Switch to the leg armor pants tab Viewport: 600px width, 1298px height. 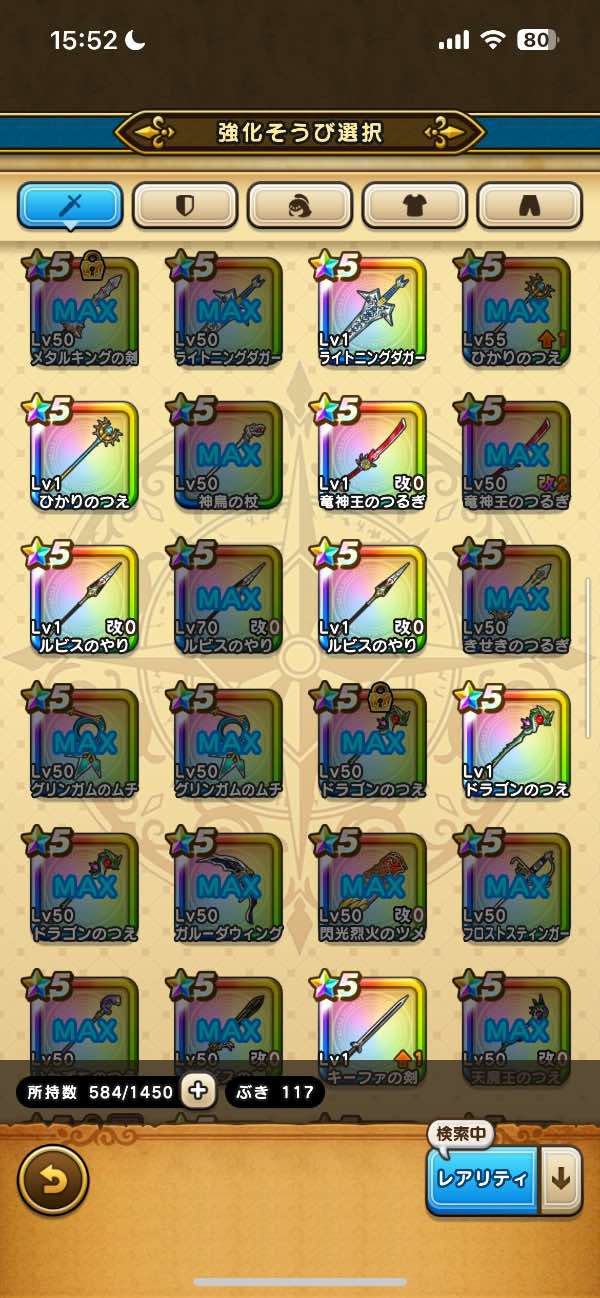tap(529, 206)
